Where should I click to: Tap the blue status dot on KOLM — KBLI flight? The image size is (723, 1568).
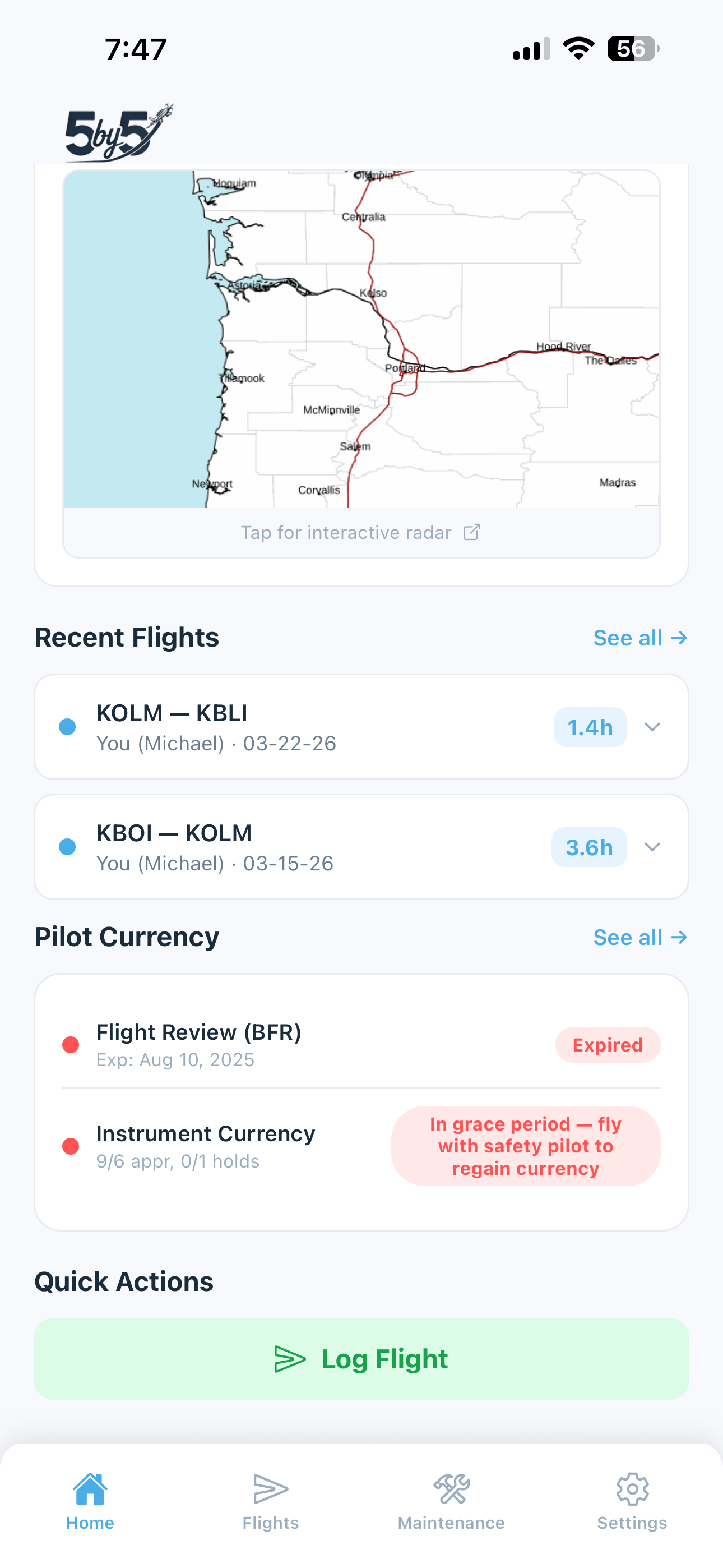[x=68, y=727]
